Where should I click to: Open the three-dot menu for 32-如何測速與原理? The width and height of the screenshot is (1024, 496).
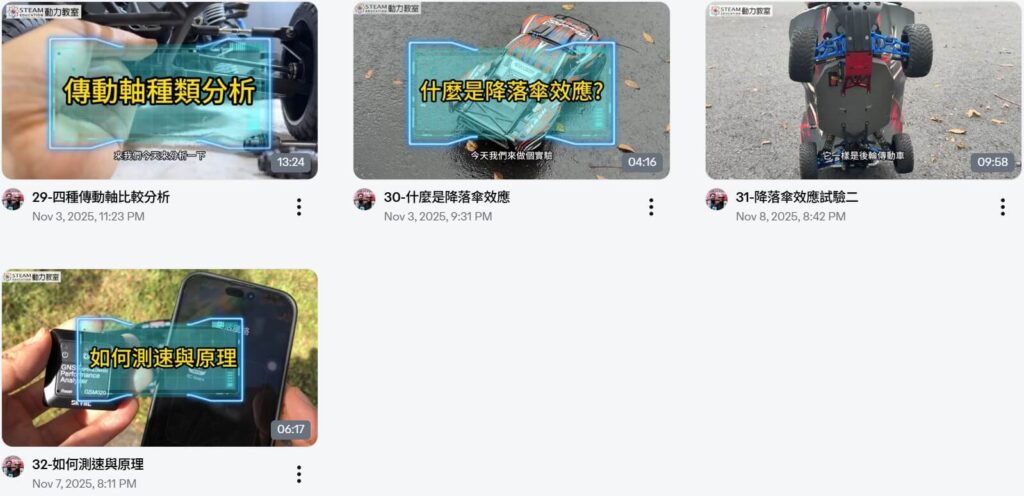point(298,474)
